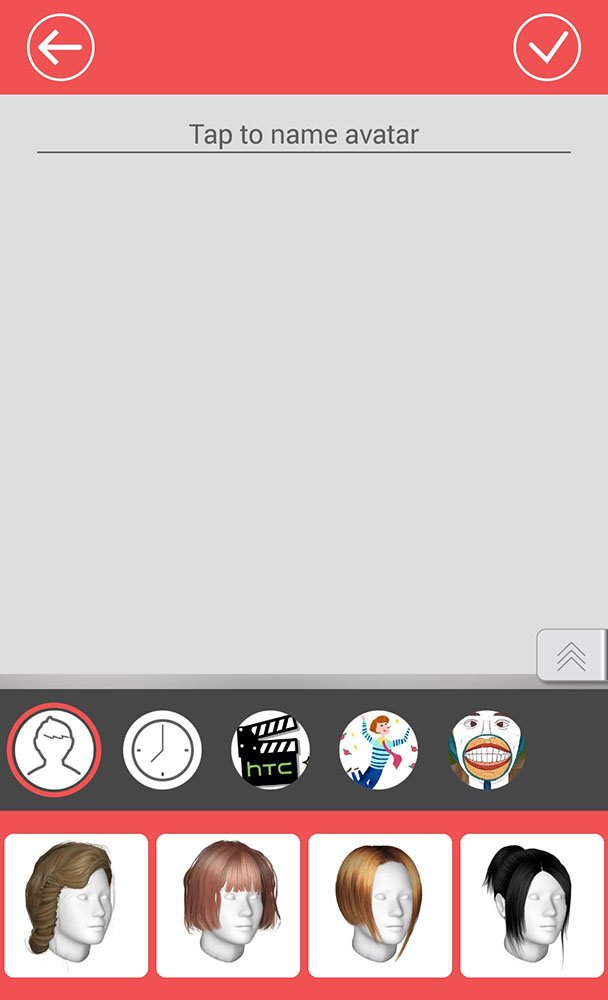Select the orange asymmetric bob hairstyle

380,905
